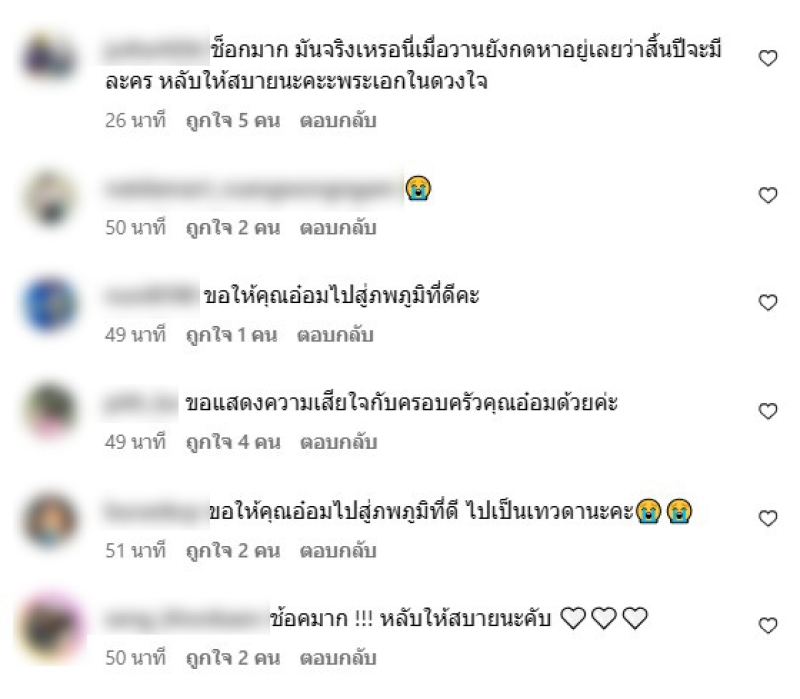Reply (ตอบกลับ) to the ไปเป็นเทวดานะคะ comment
800x699 pixels.
[338, 551]
